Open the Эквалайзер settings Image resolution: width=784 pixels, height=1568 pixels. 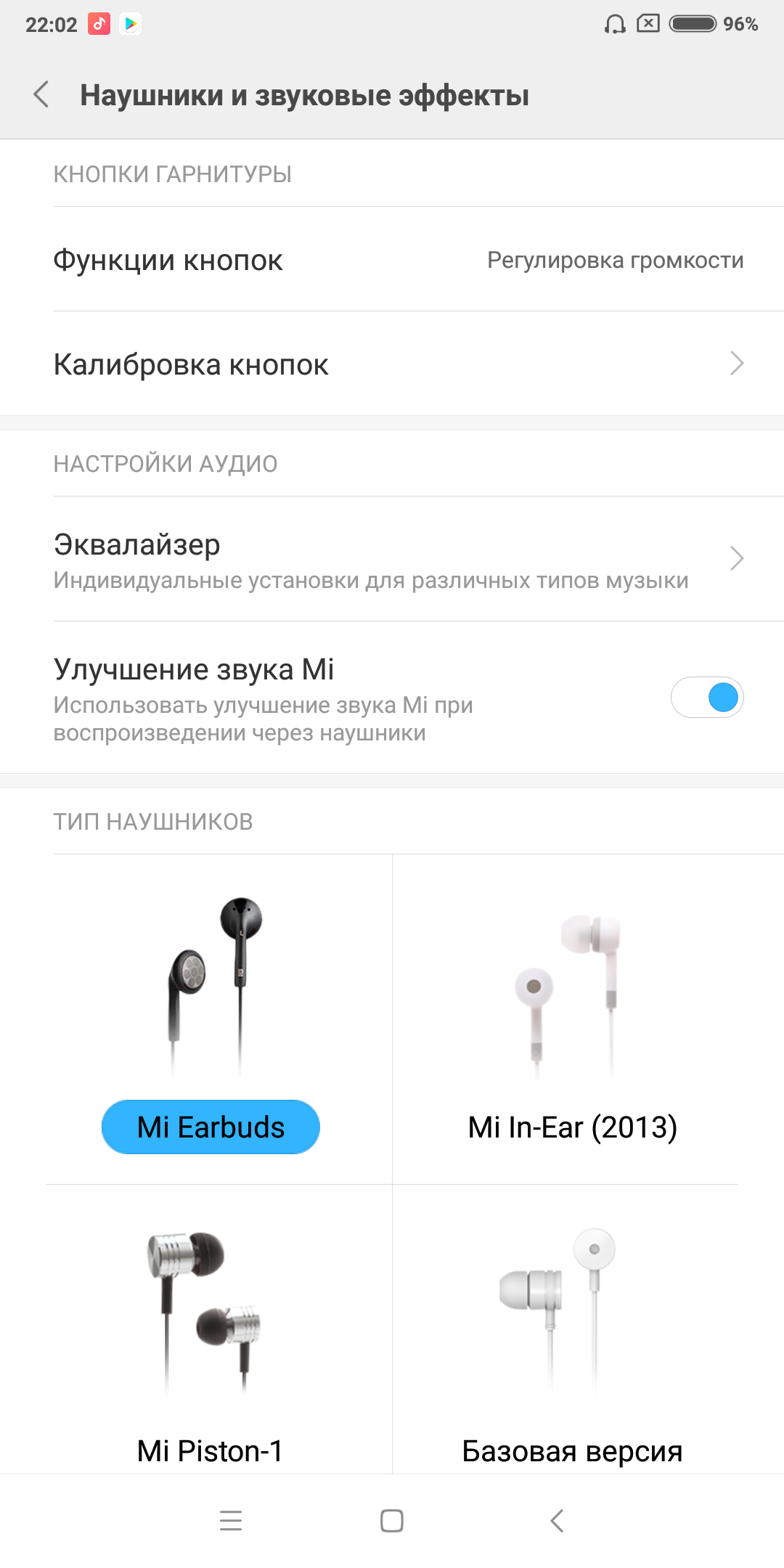tap(392, 559)
